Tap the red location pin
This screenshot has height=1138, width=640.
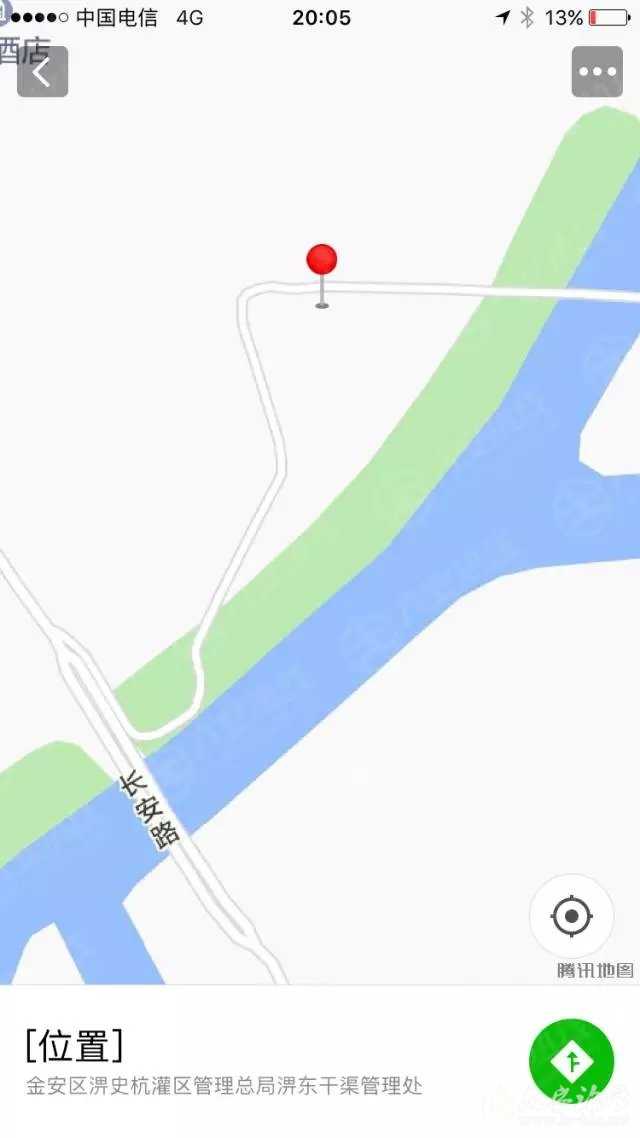(321, 262)
